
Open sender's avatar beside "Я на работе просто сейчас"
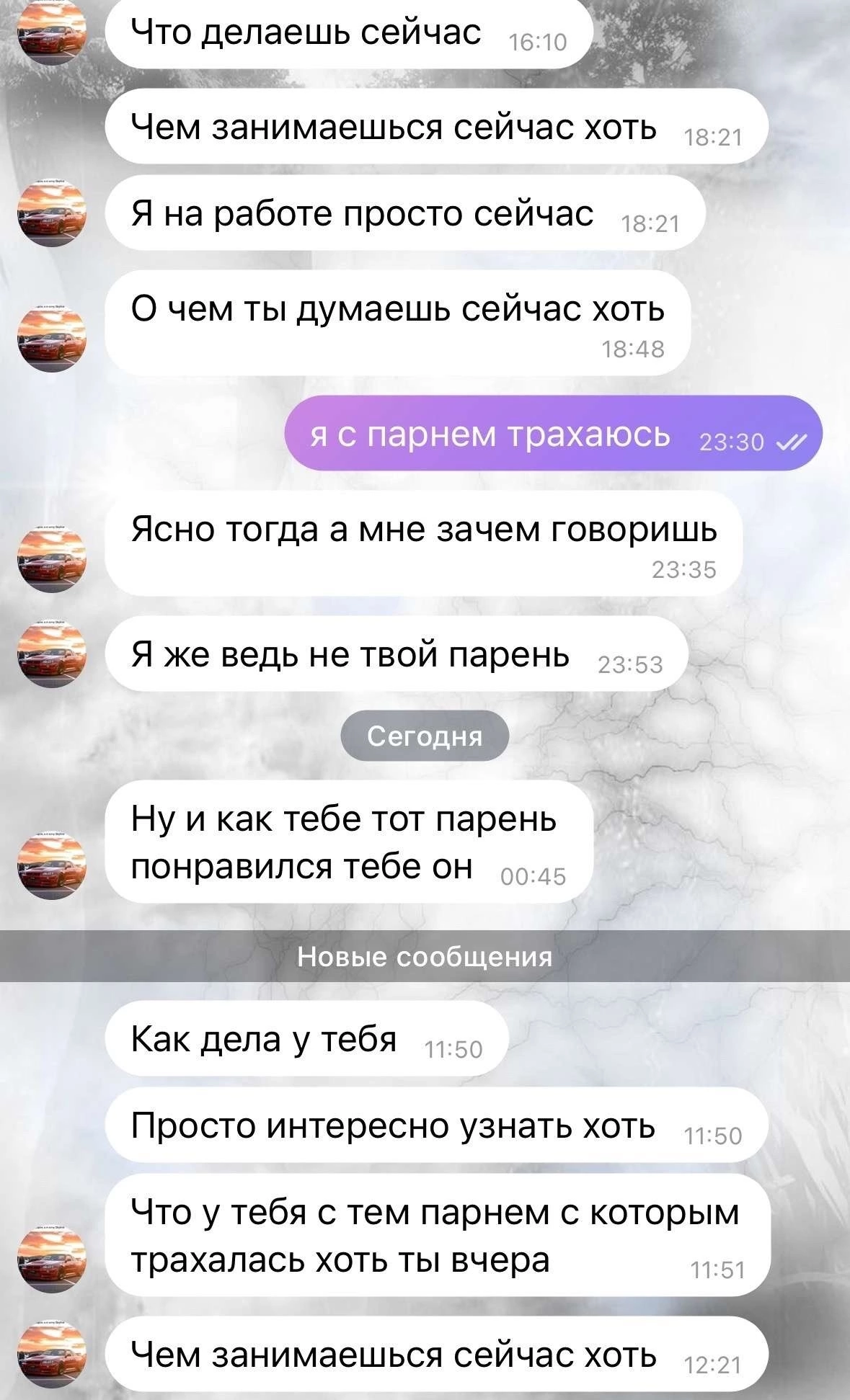(52, 214)
